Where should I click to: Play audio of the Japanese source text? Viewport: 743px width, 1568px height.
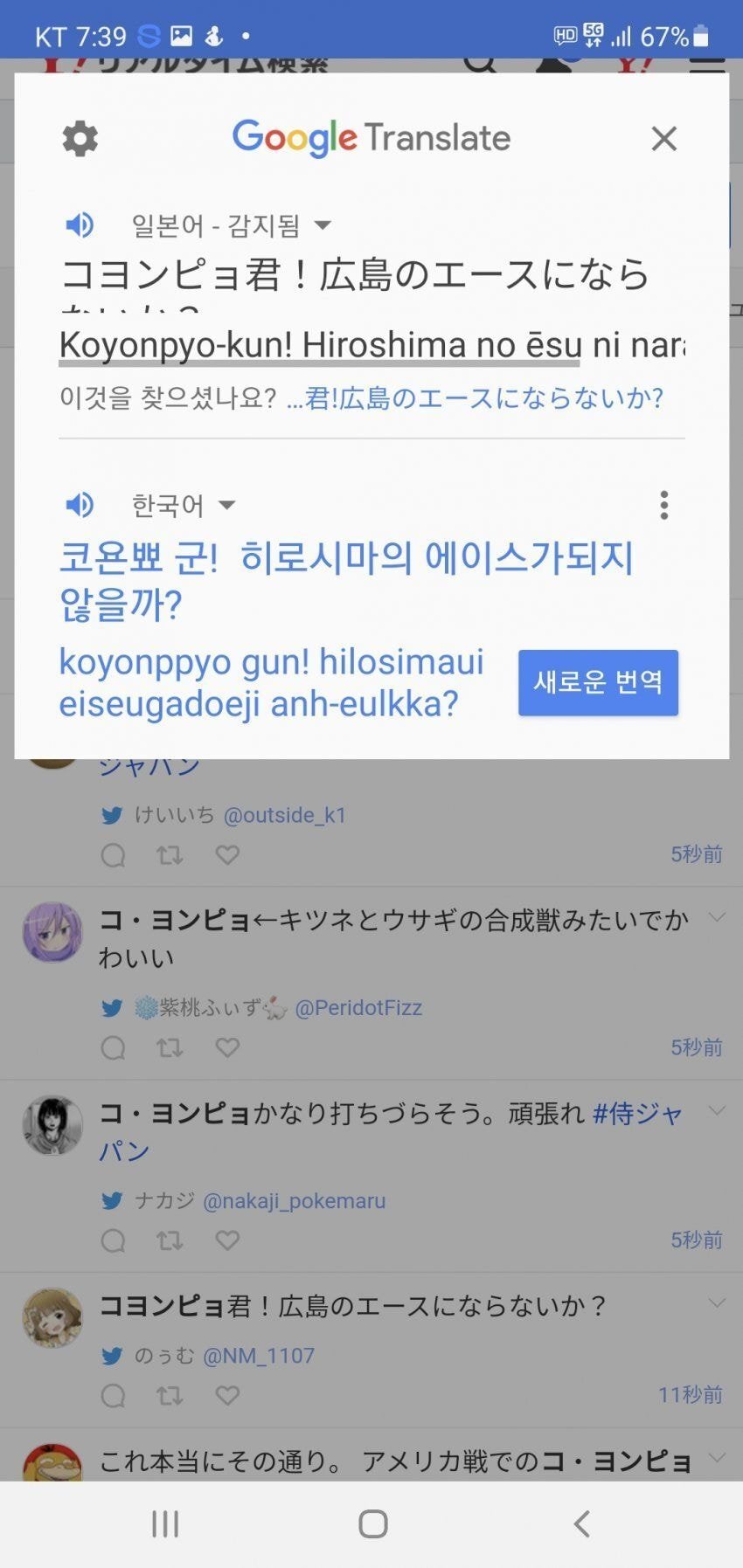coord(80,225)
